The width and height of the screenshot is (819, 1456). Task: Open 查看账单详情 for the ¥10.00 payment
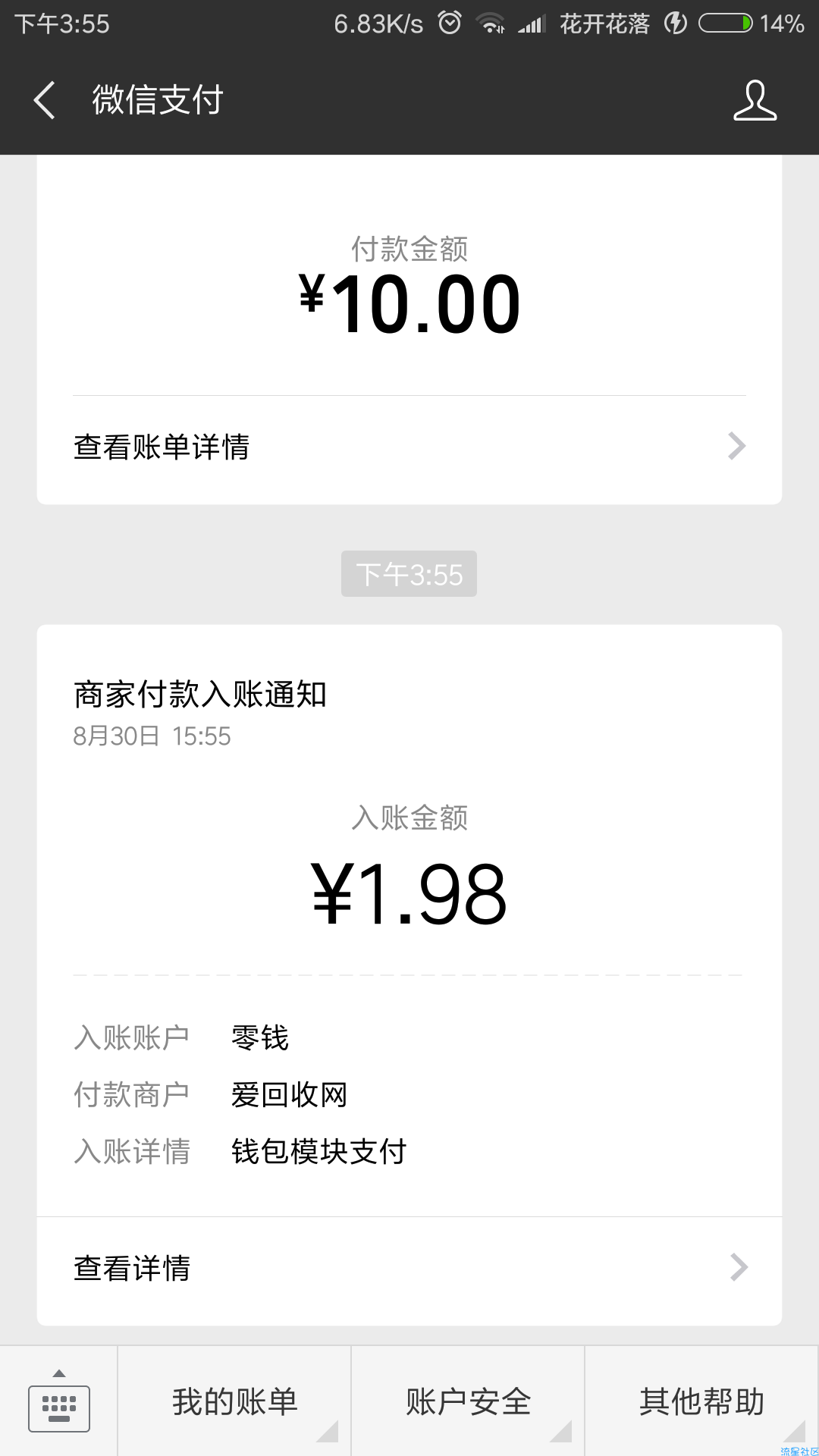pyautogui.click(x=409, y=447)
